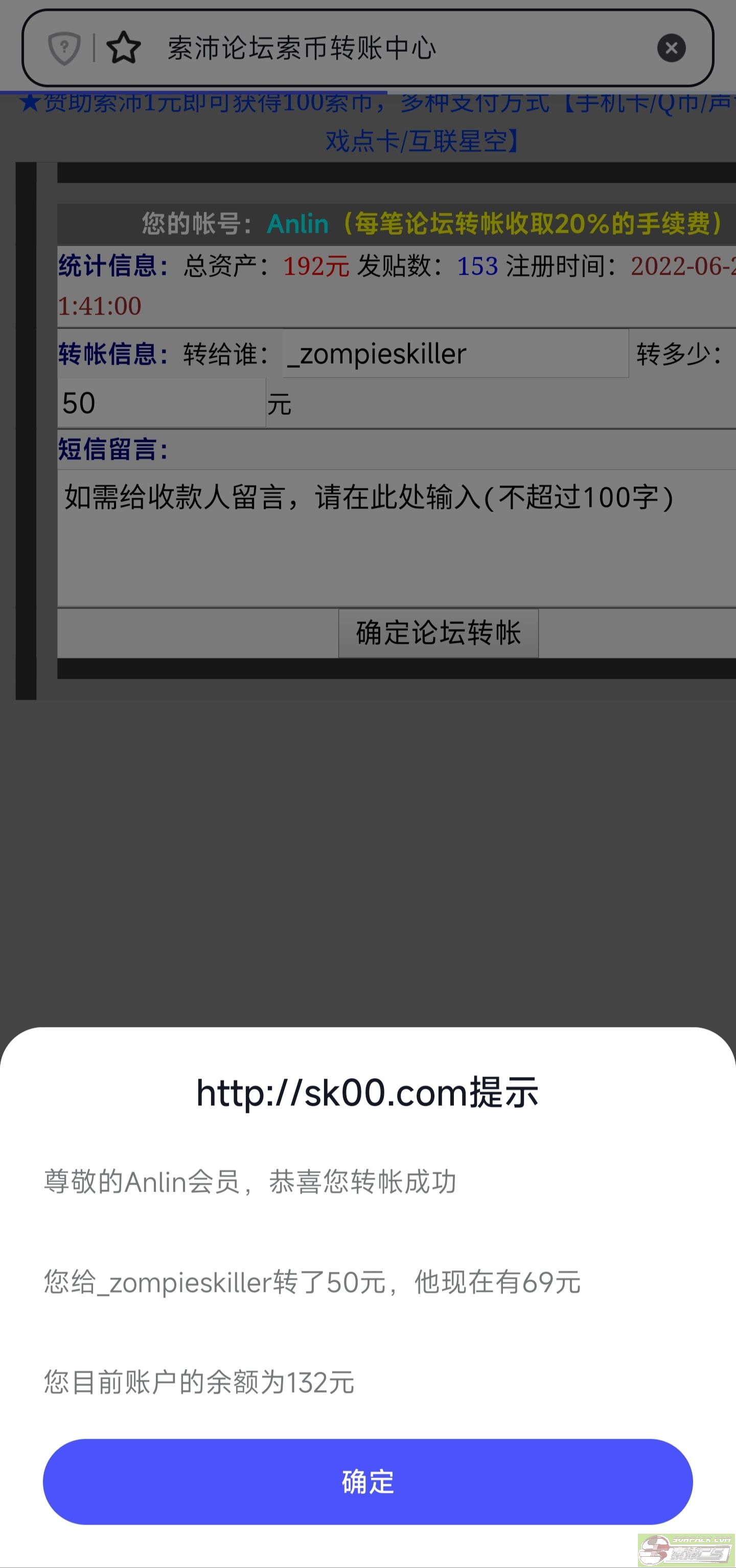Tap the 索沛论坛索币转账中心 address bar title
736x1568 pixels.
point(302,48)
